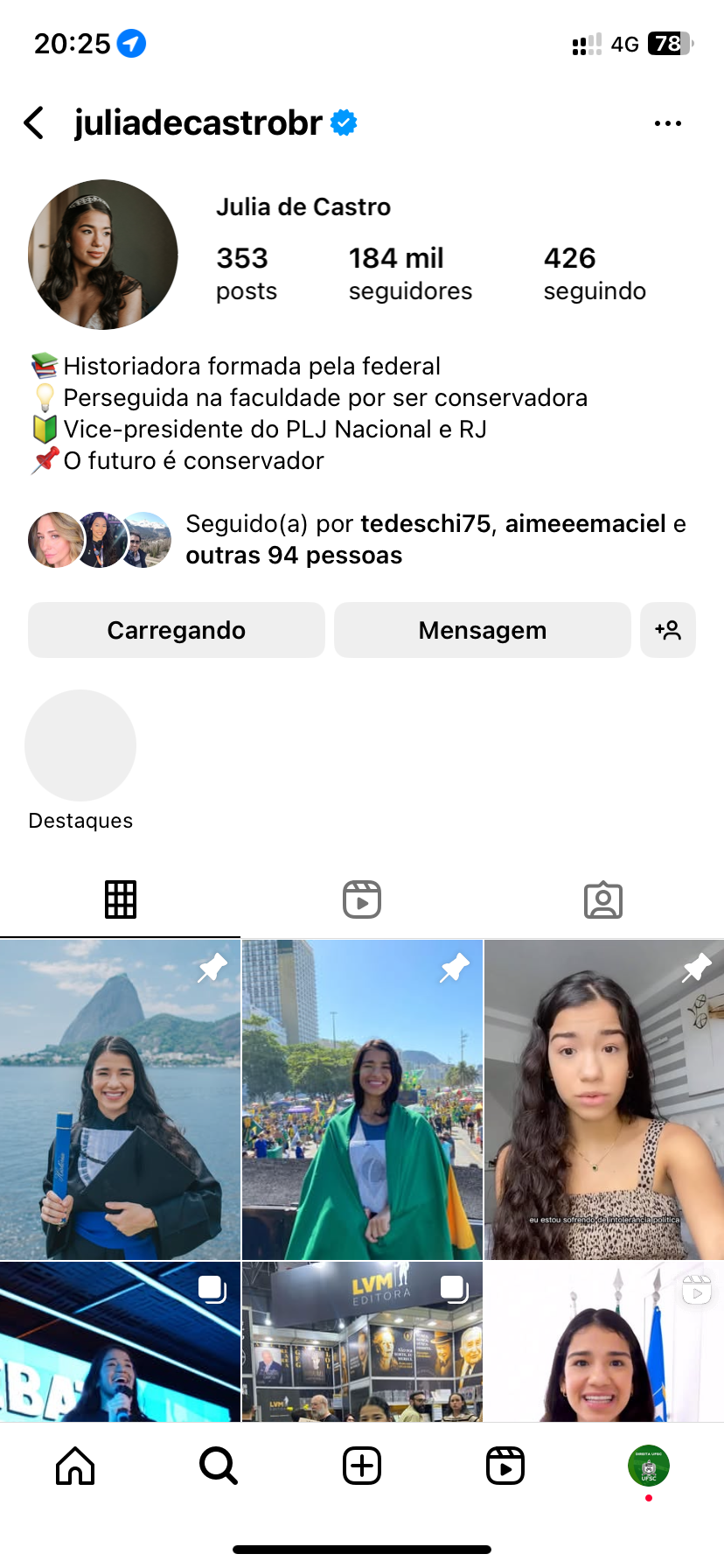Open the pinned graduation photo post
The width and height of the screenshot is (724, 1568).
click(120, 1100)
